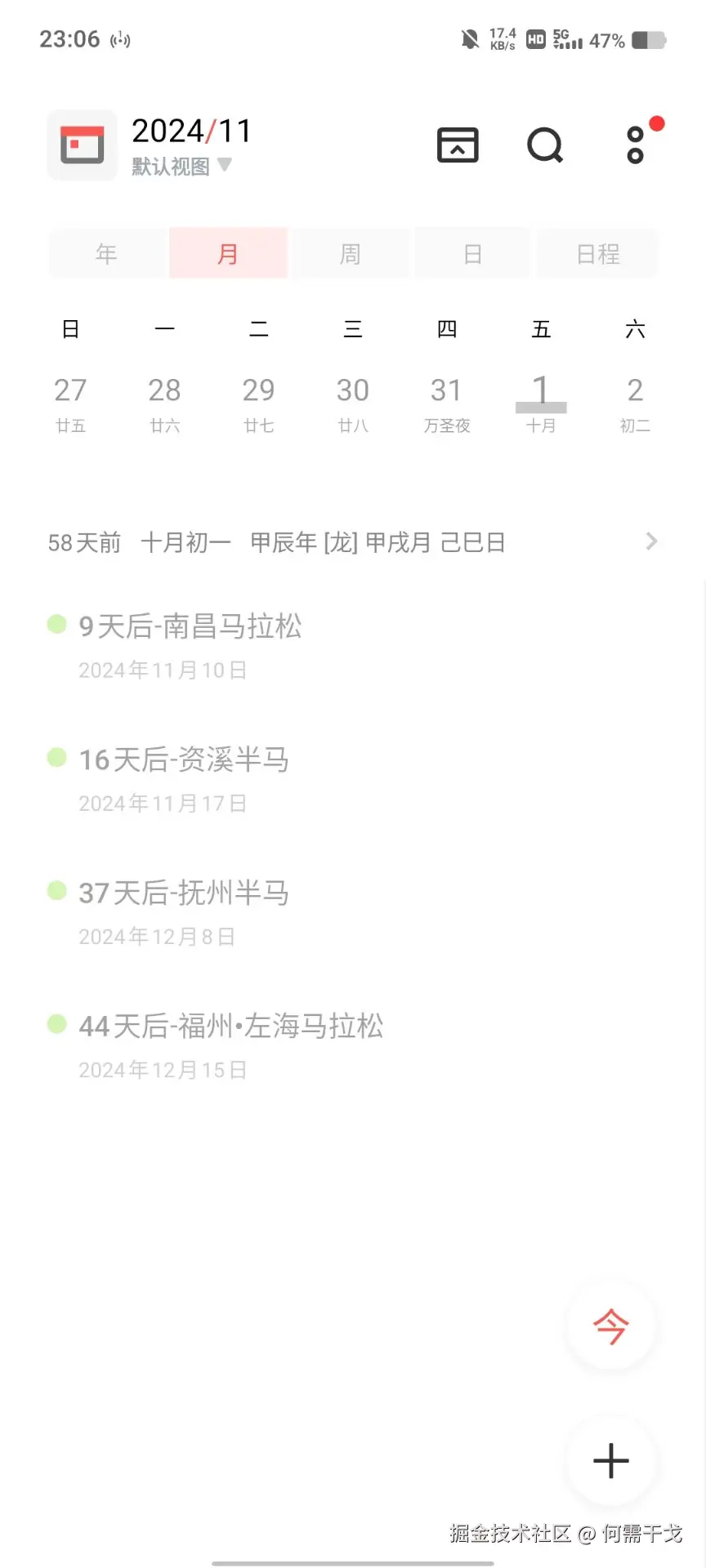Screen dimensions: 706x1568
Task: Select the 年 view button
Action: point(106,253)
